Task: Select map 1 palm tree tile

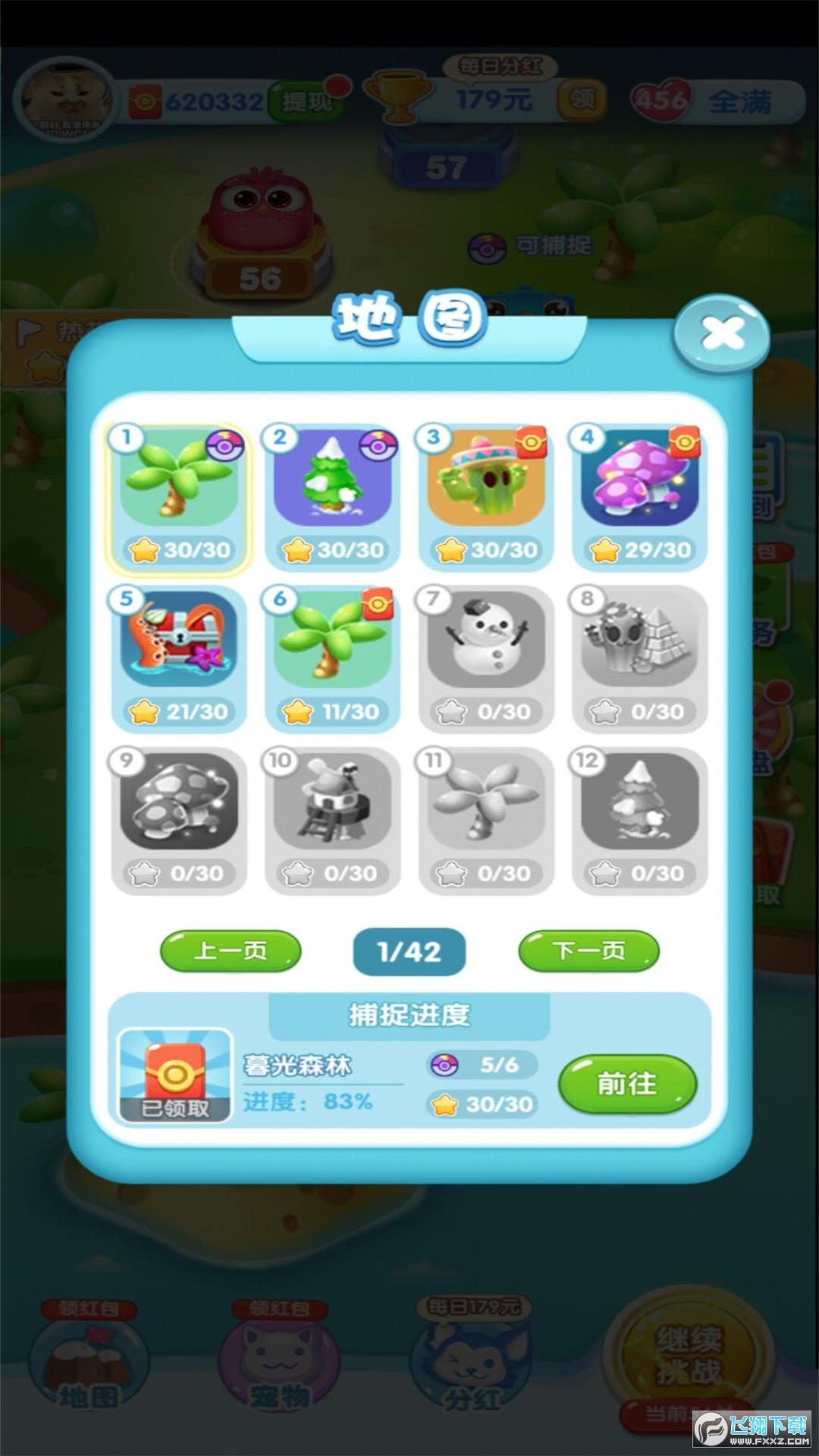Action: click(x=179, y=497)
